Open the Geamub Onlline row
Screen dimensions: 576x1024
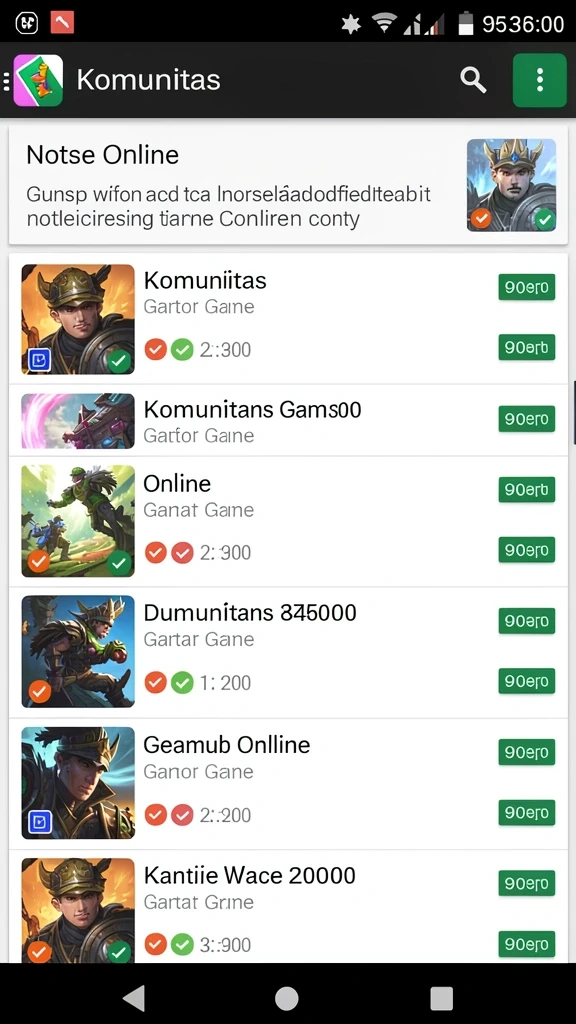click(288, 784)
